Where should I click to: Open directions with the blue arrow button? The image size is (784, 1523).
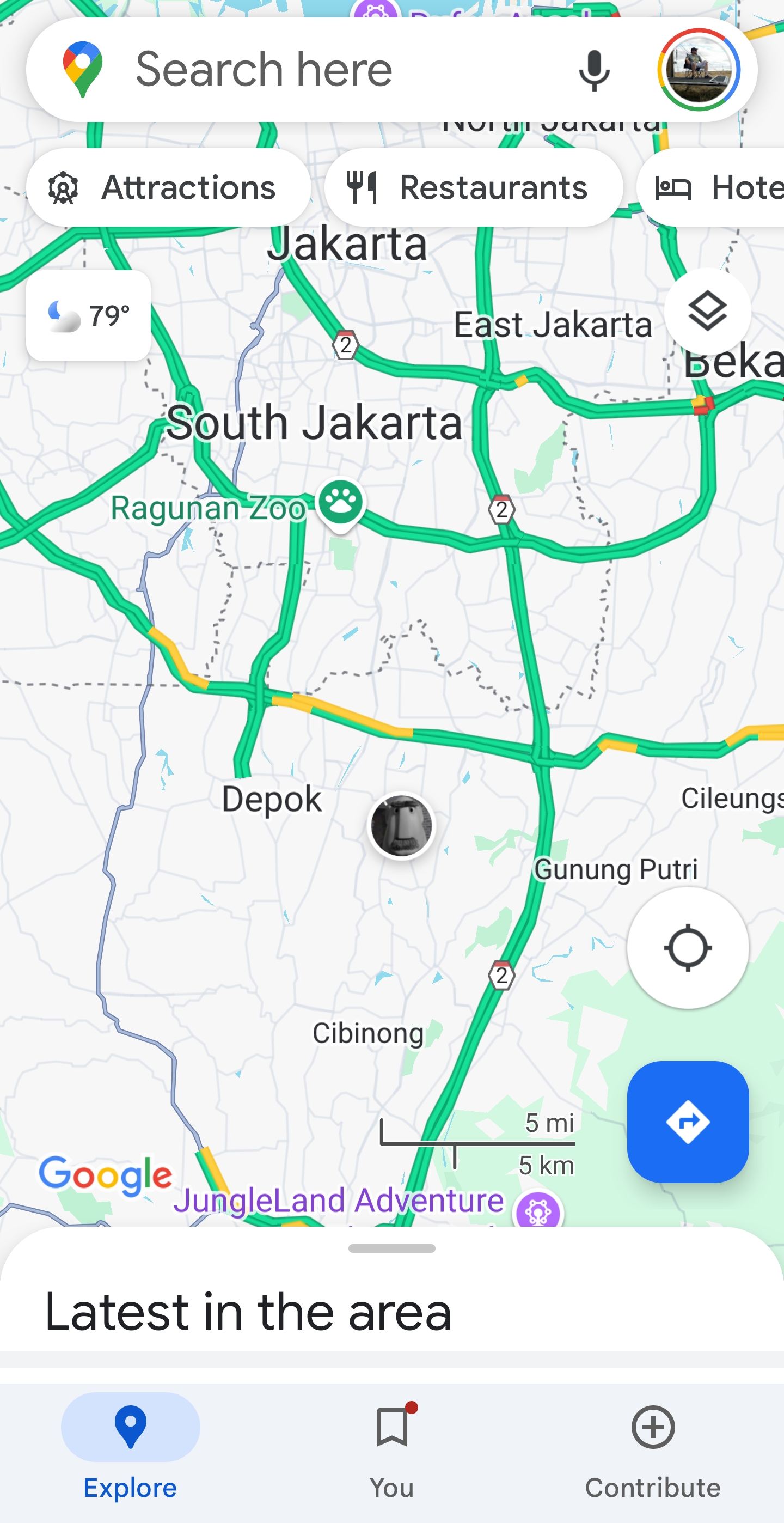[x=688, y=1122]
